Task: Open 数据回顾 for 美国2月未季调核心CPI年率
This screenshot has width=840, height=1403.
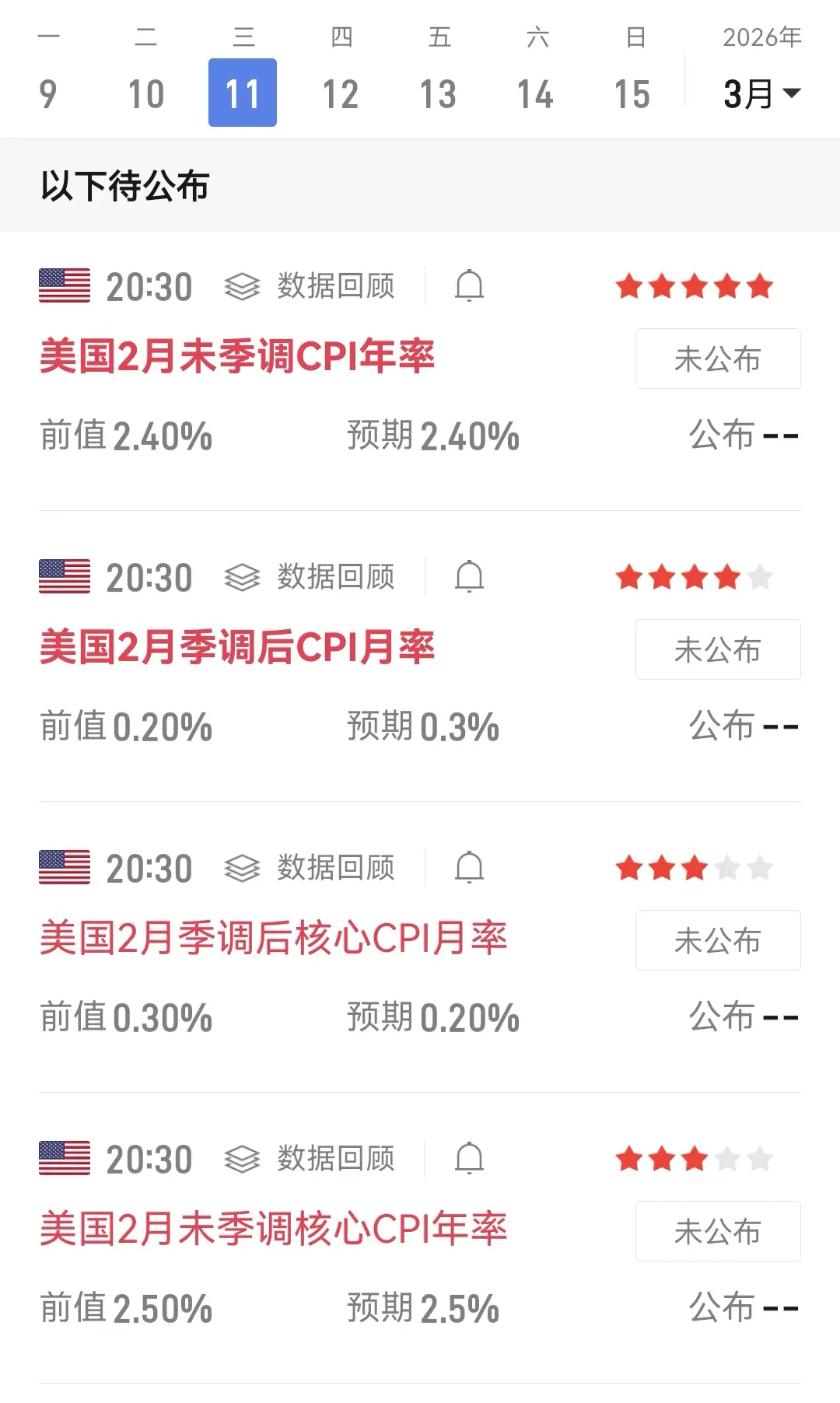Action: coord(310,1159)
